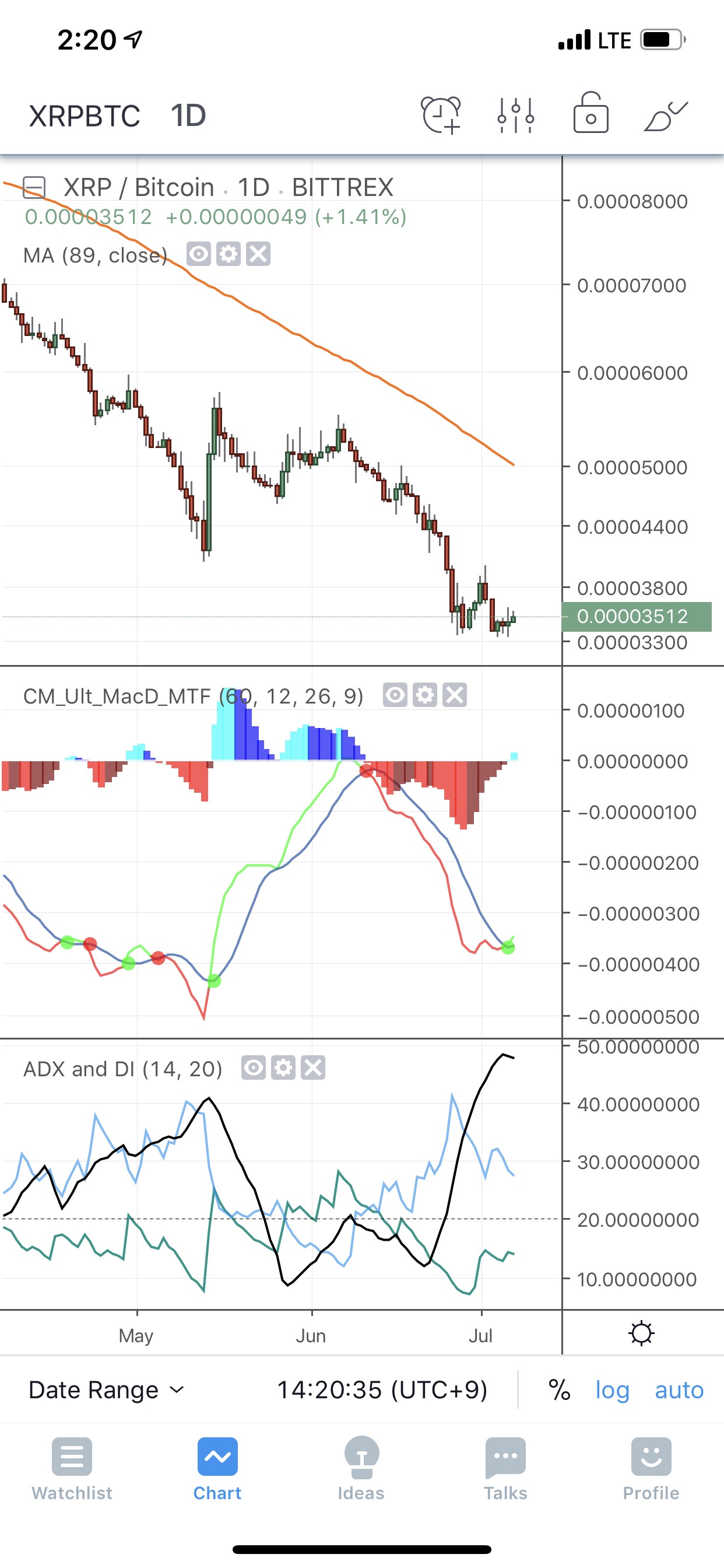Collapse the XRP / Bitcoin legend

[x=34, y=187]
